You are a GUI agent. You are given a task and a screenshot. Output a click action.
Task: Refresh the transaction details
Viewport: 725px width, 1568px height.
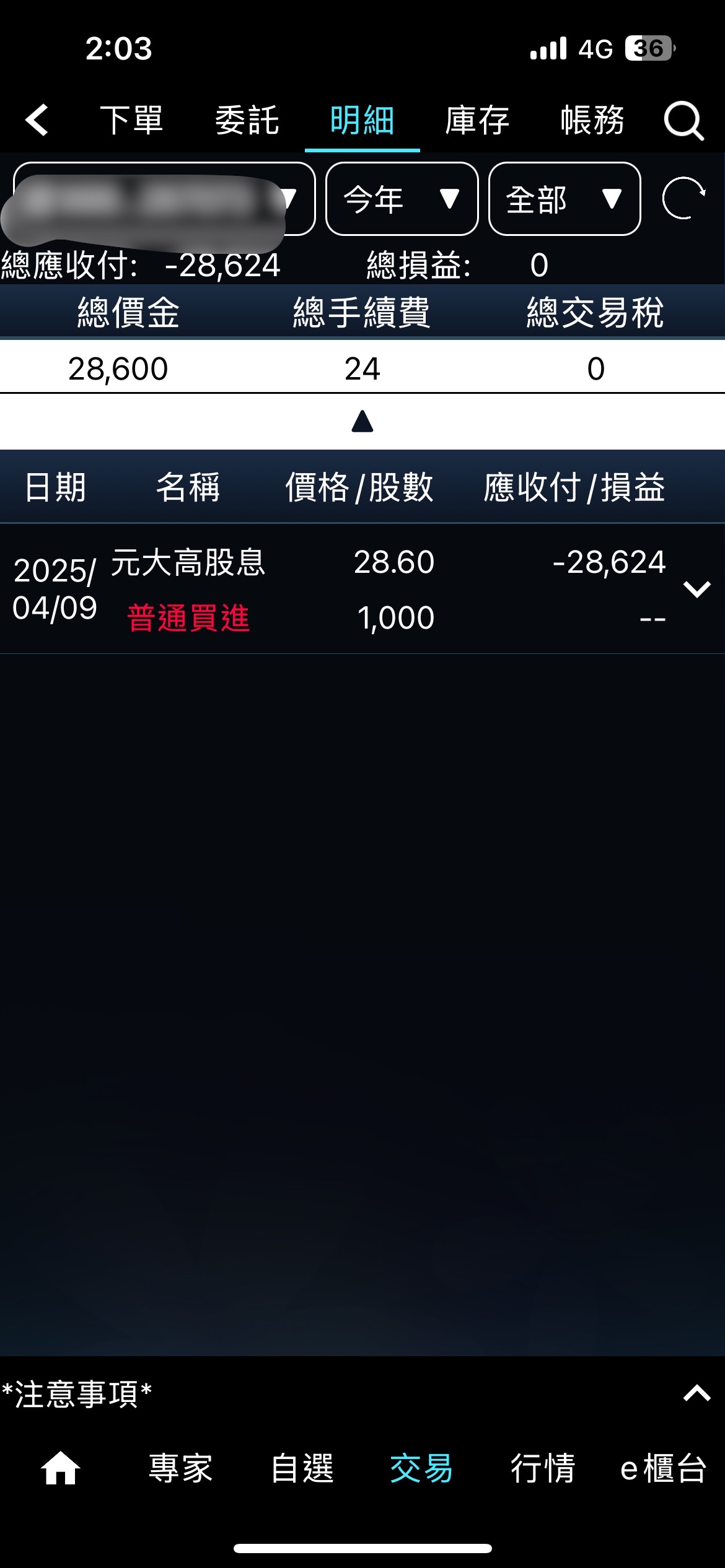[683, 198]
